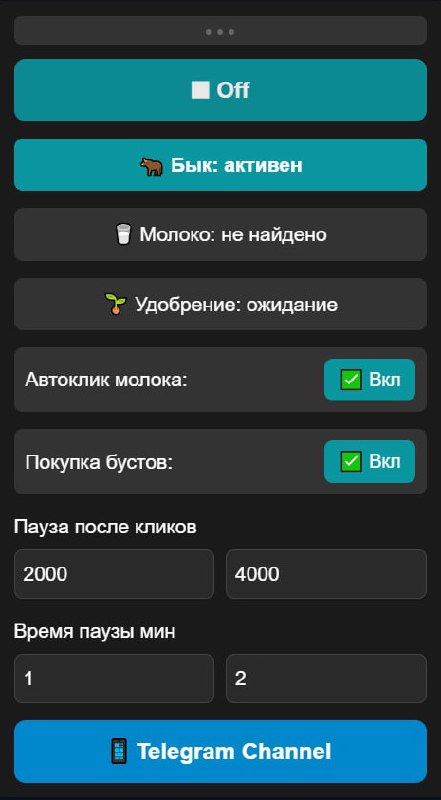Edit the 2000 pause-after-clicks field
441x800 pixels.
114,574
